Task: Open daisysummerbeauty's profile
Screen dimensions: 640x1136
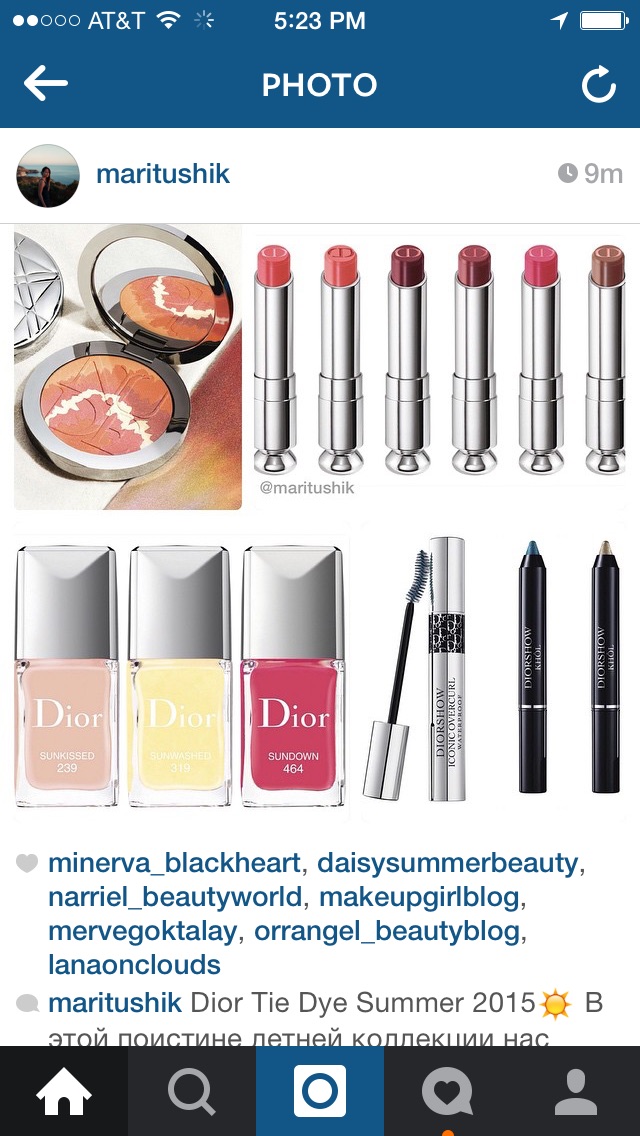Action: point(447,863)
